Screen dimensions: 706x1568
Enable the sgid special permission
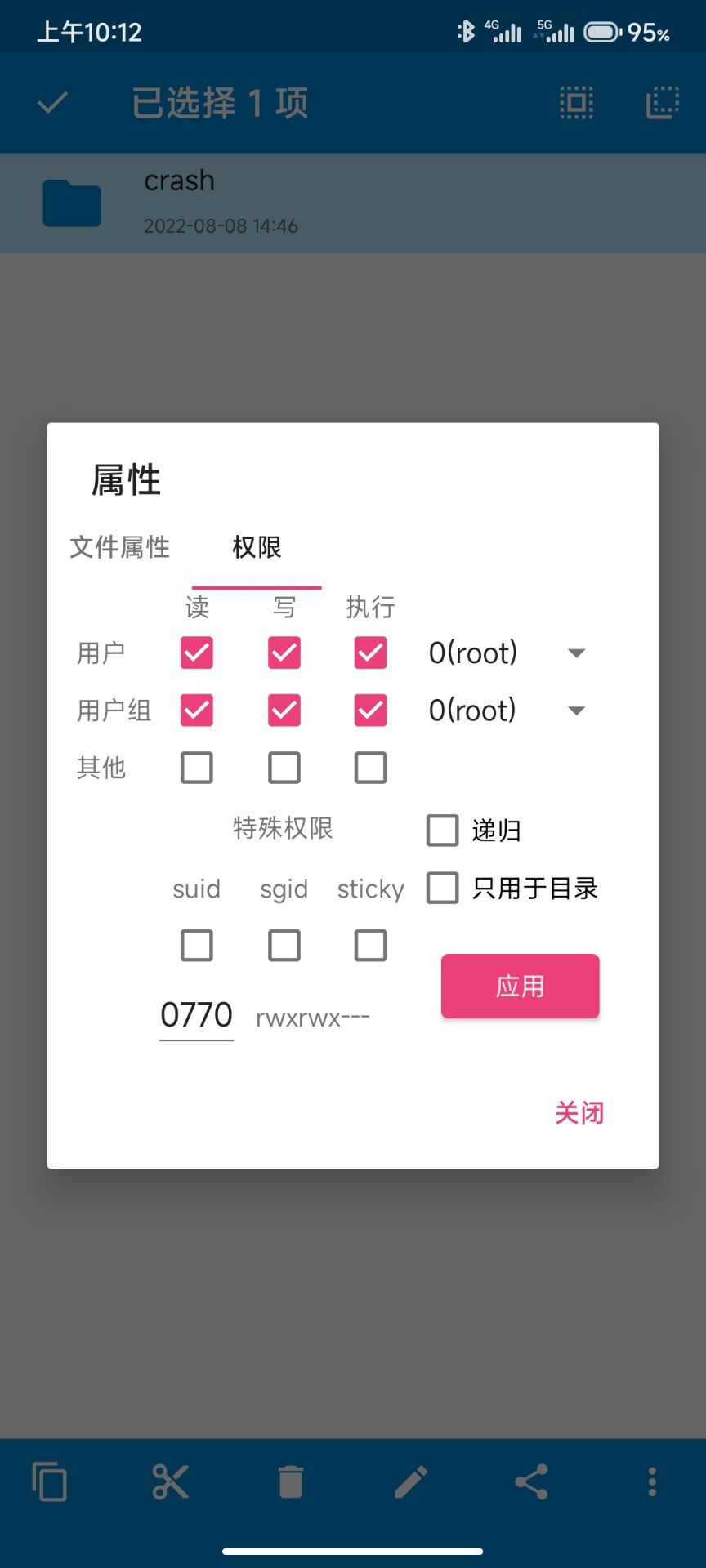pos(284,946)
